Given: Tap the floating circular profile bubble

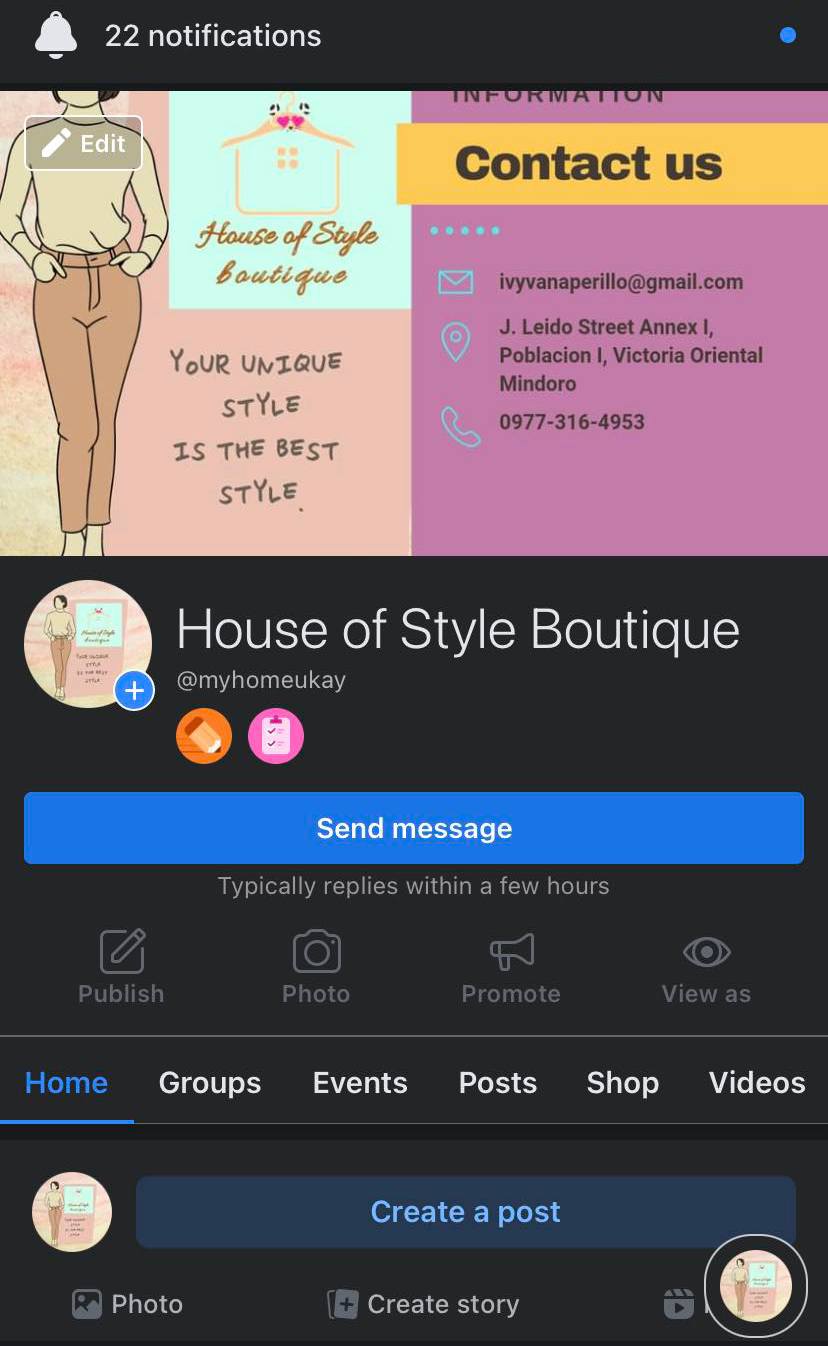Looking at the screenshot, I should 756,1286.
